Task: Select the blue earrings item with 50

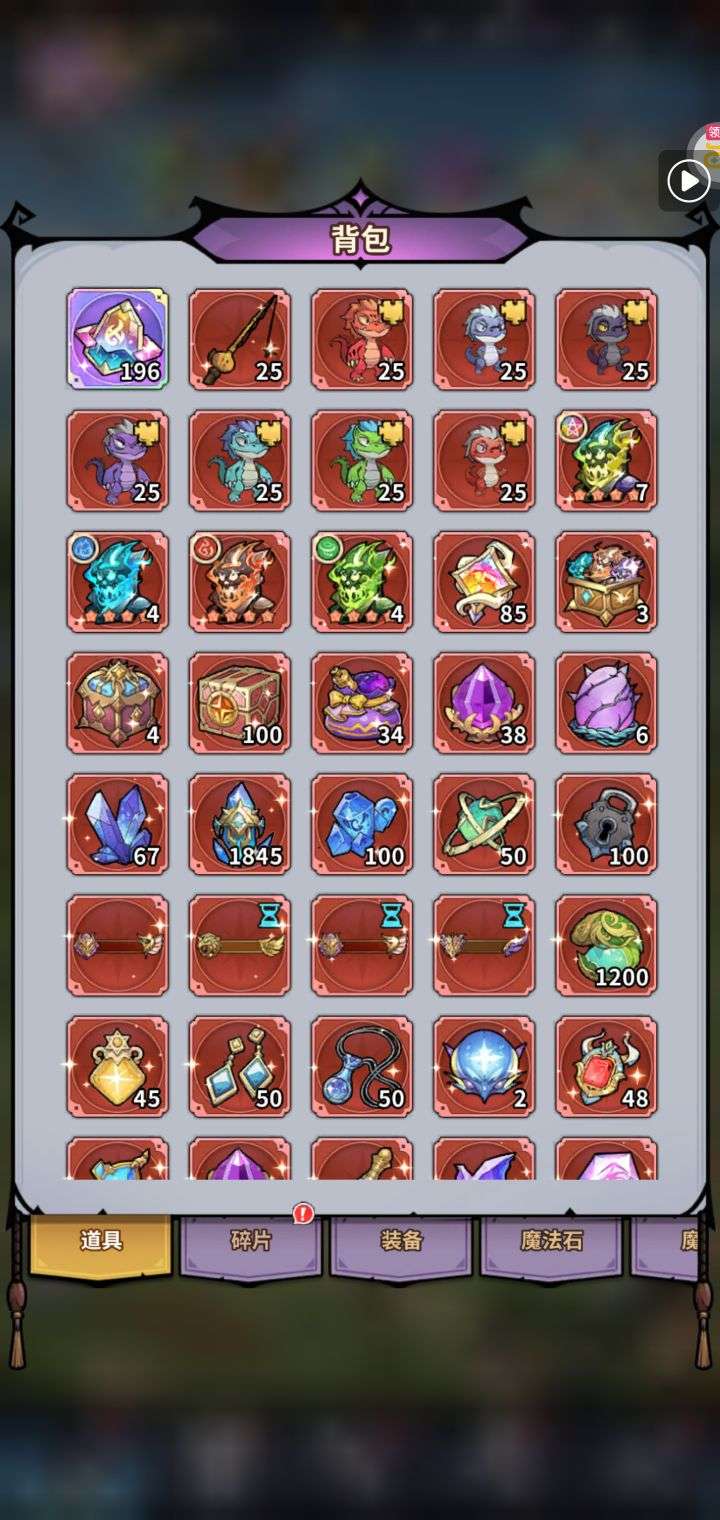Action: pos(239,1067)
